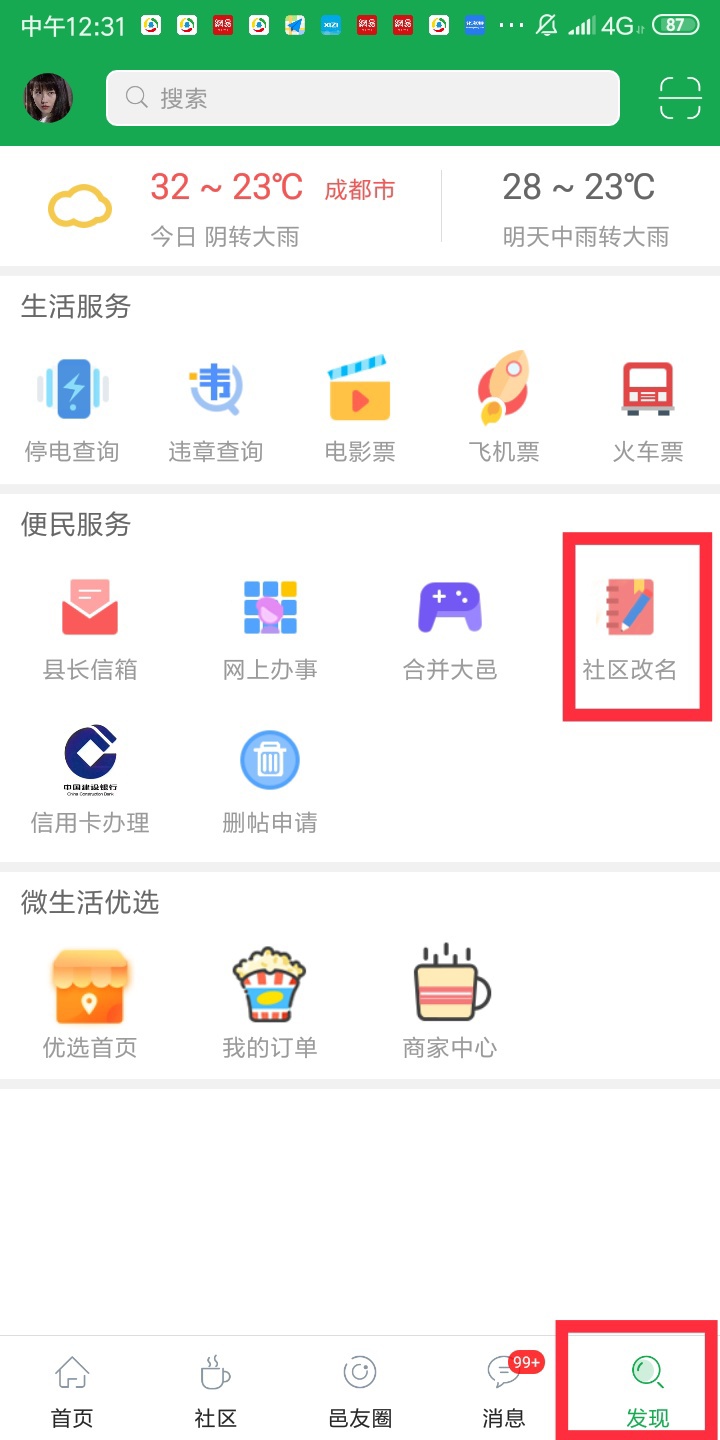The height and width of the screenshot is (1440, 720).
Task: Open 优选首页 shop home
Action: (90, 1004)
